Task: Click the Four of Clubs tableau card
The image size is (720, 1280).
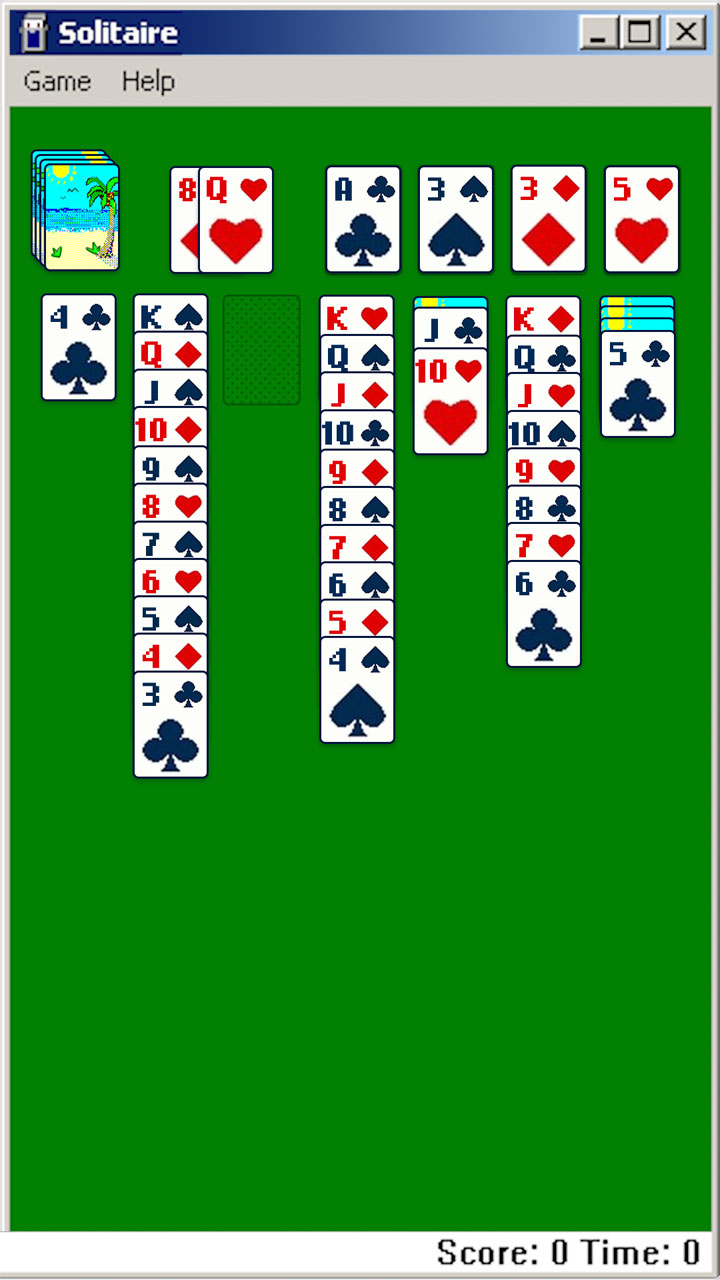Action: [x=77, y=345]
